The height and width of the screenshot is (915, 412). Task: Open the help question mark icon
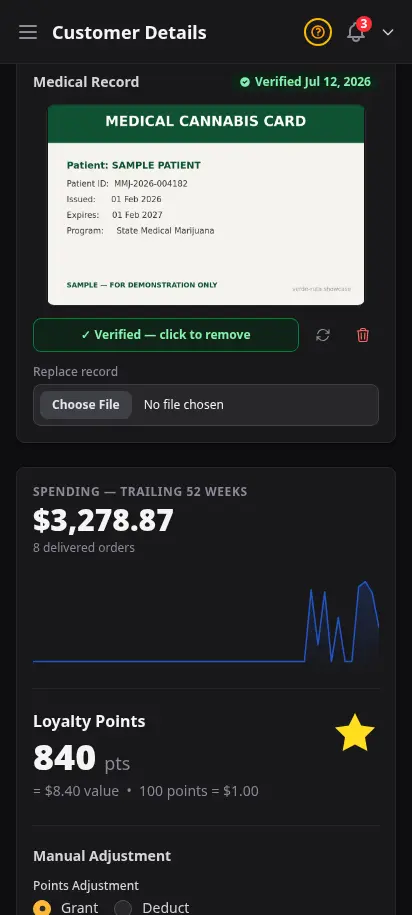(317, 32)
